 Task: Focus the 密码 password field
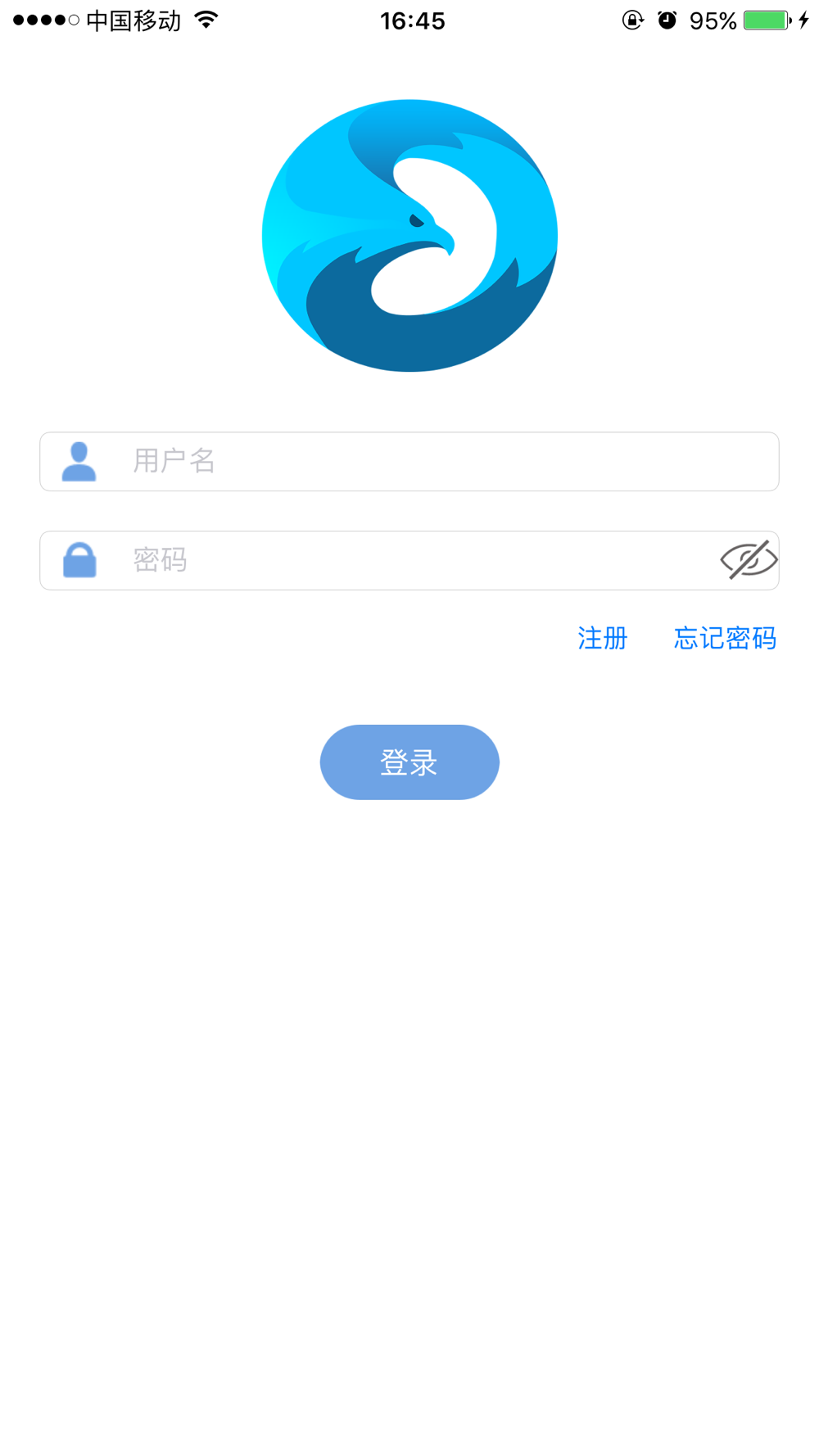[409, 561]
